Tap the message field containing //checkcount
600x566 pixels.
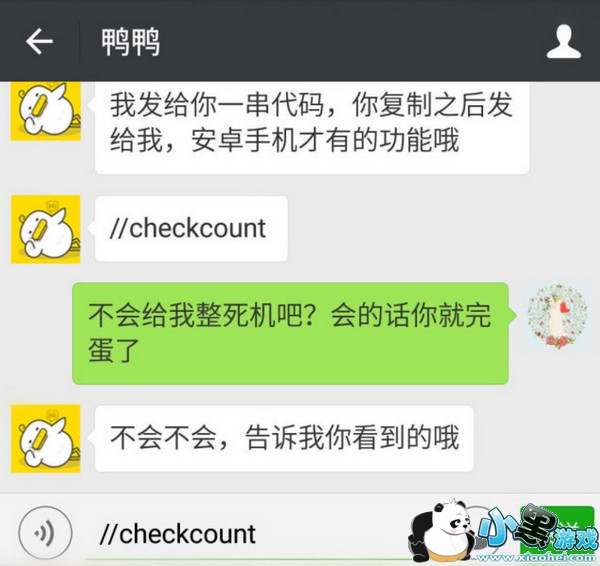click(245, 534)
